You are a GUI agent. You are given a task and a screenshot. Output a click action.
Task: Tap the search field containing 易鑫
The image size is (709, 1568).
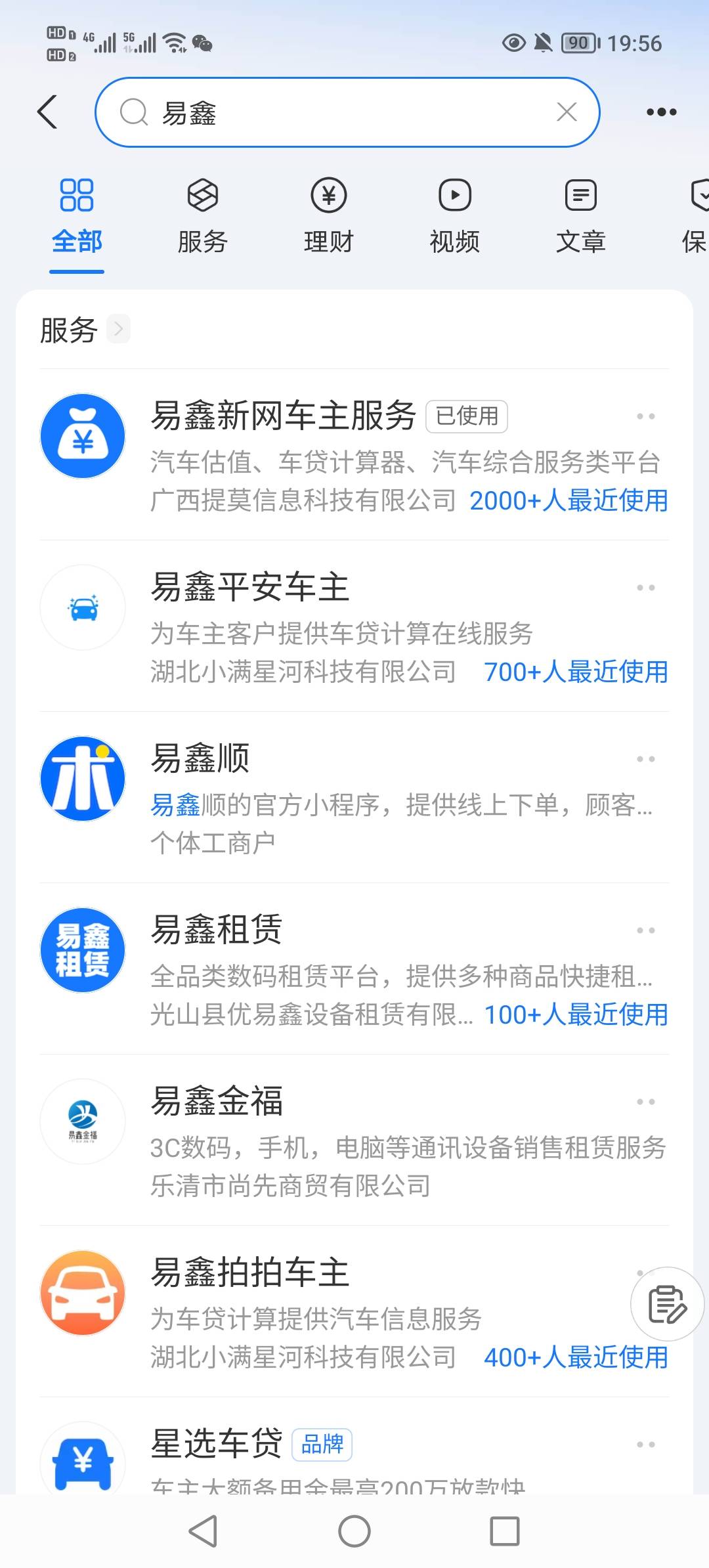click(x=347, y=112)
